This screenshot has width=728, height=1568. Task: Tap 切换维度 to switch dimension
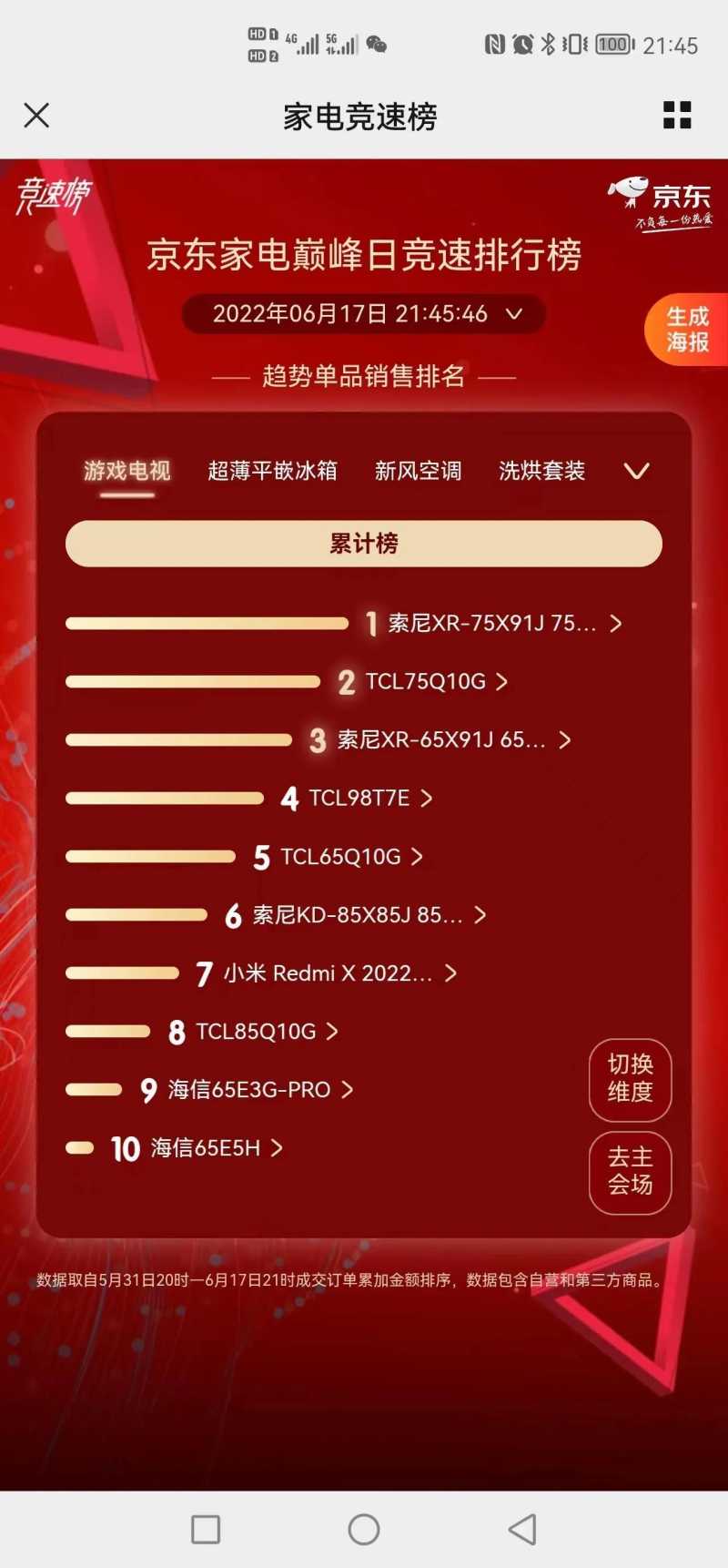coord(630,1079)
